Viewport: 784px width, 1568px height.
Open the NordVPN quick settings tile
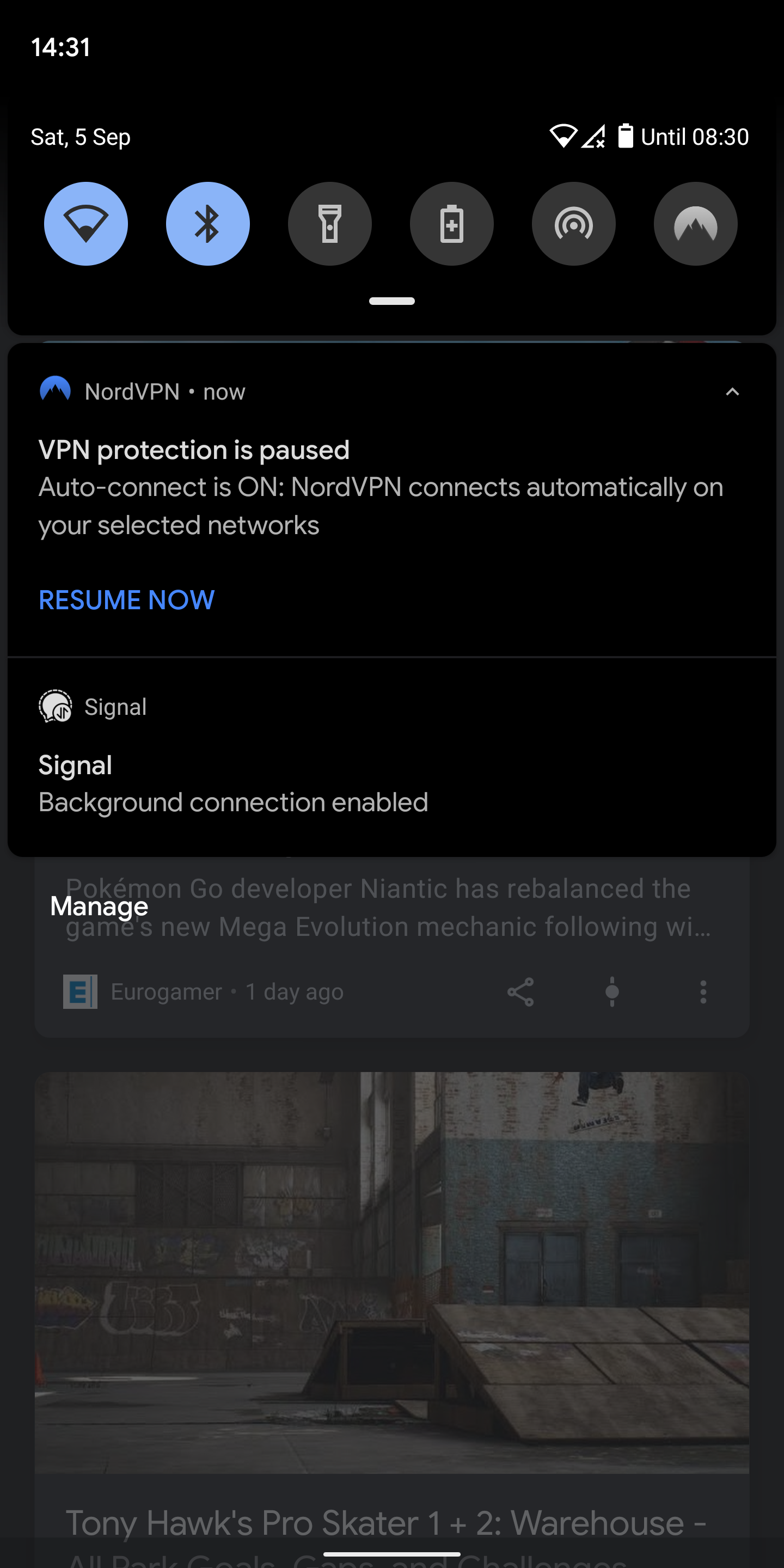click(x=695, y=223)
